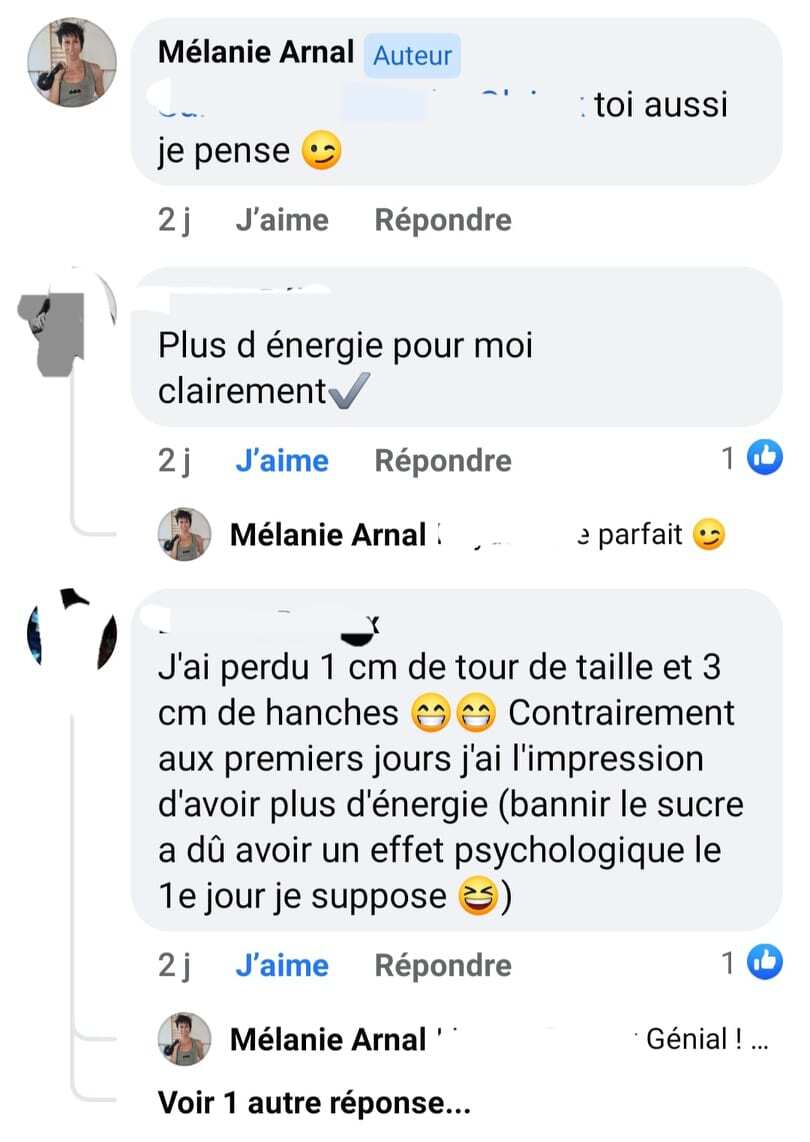Unlike the 'Plus d énergie pour moi' comment
The height and width of the screenshot is (1142, 810).
point(281,460)
